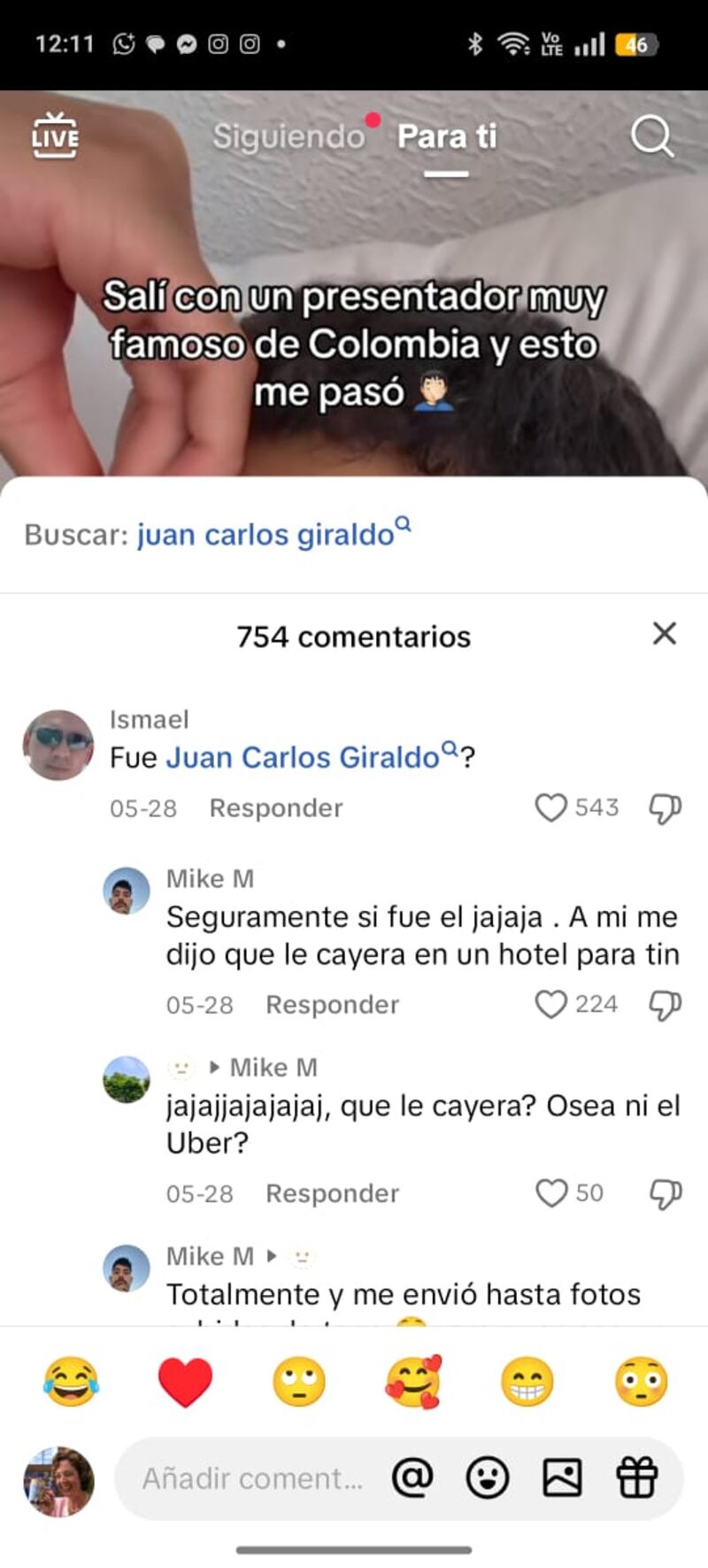
Task: Like the Uber comment with 50 likes
Action: [x=550, y=1193]
